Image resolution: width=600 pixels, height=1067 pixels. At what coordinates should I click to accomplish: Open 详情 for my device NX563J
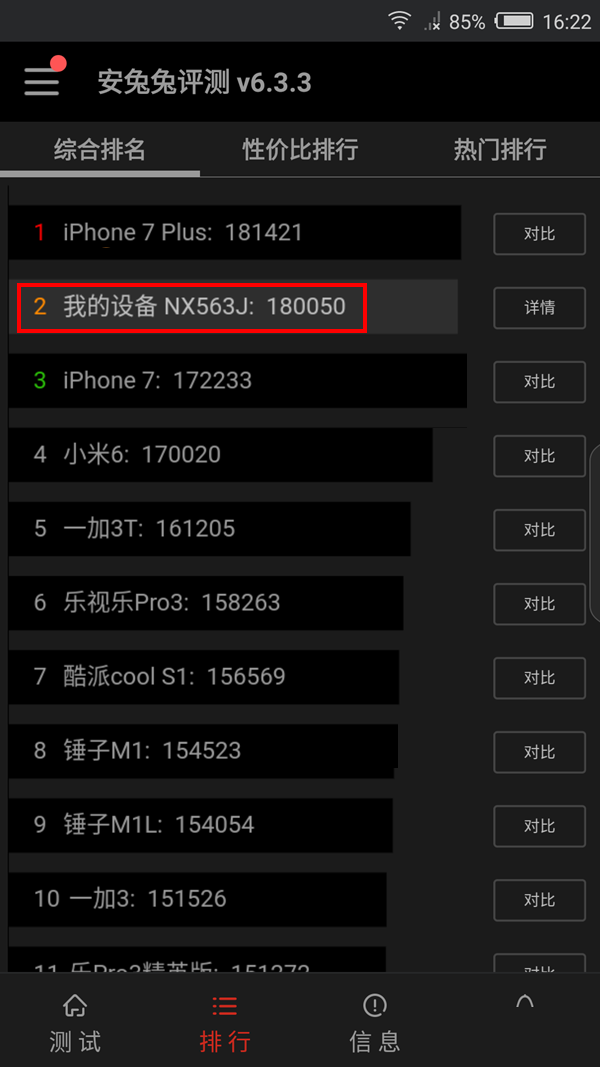pyautogui.click(x=539, y=308)
